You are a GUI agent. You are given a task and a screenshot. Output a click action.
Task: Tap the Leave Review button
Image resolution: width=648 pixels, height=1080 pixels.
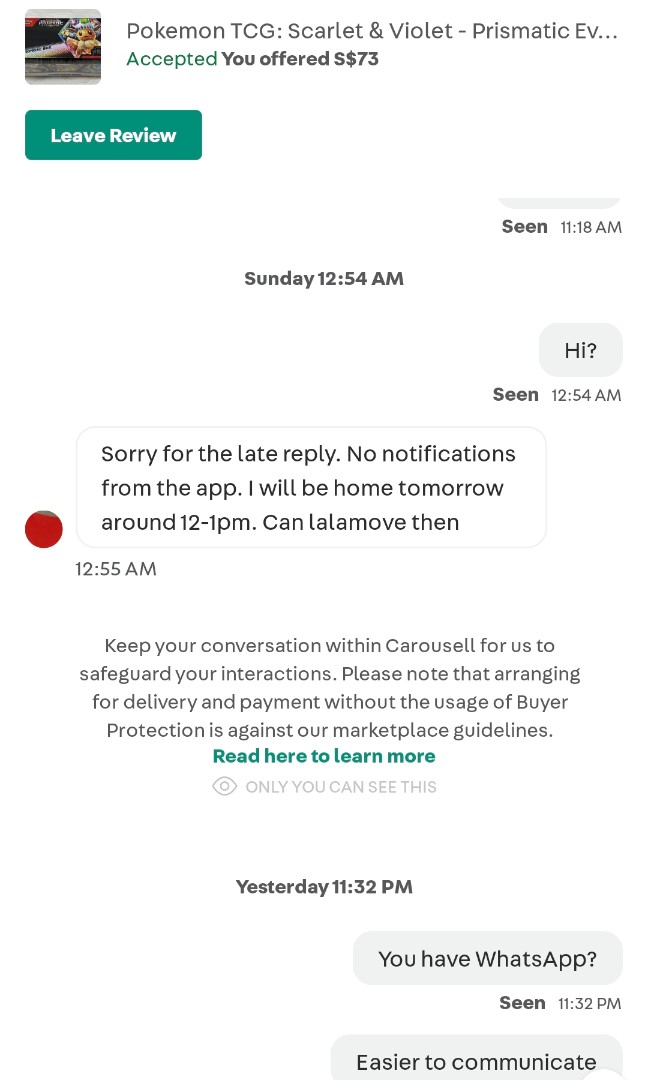114,135
